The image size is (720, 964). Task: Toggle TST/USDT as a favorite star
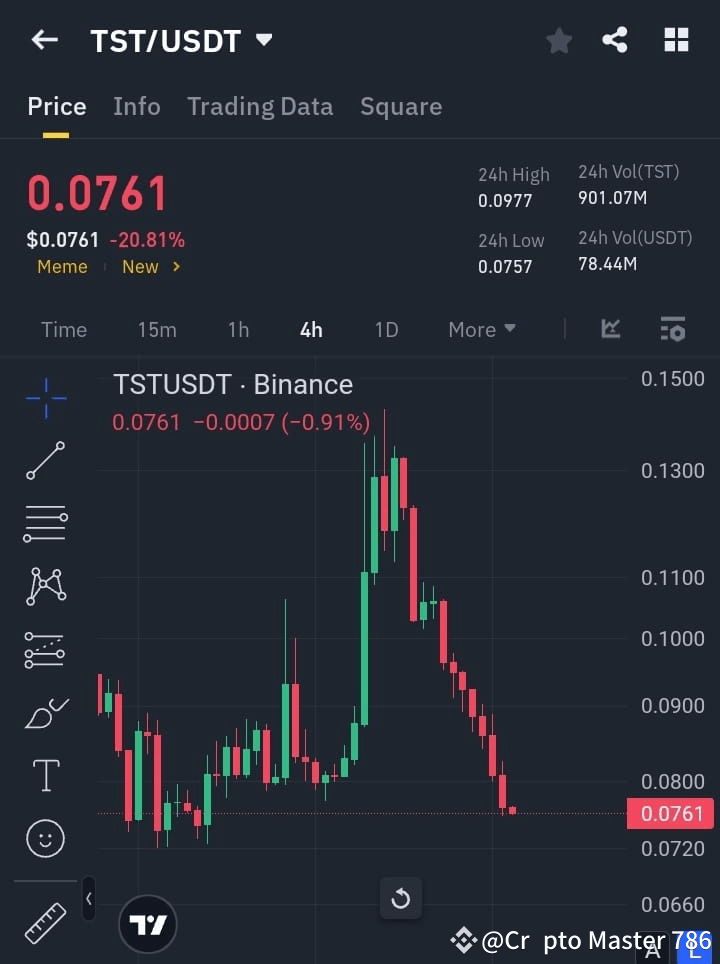coord(559,40)
